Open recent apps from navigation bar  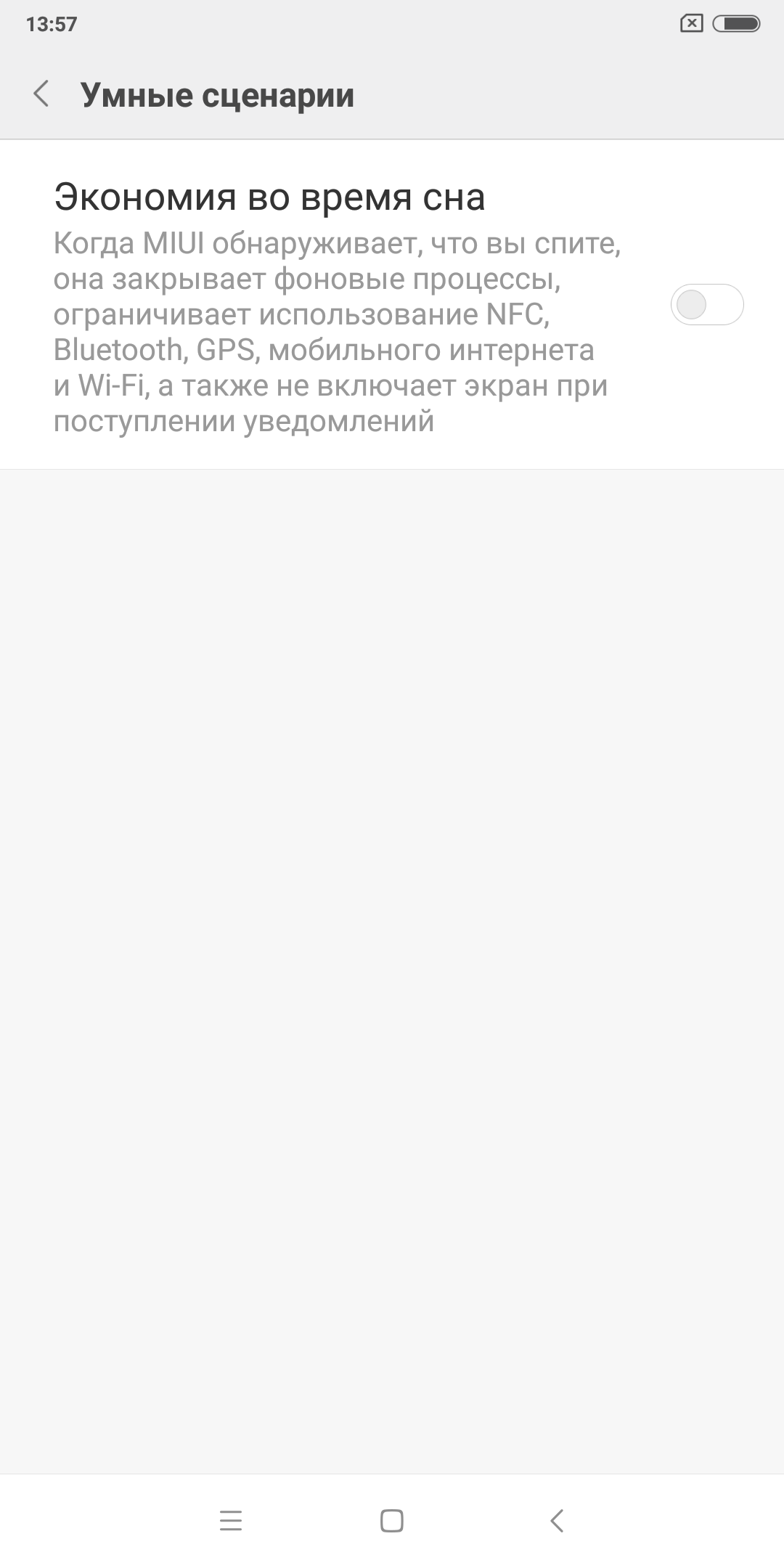coord(231,1520)
